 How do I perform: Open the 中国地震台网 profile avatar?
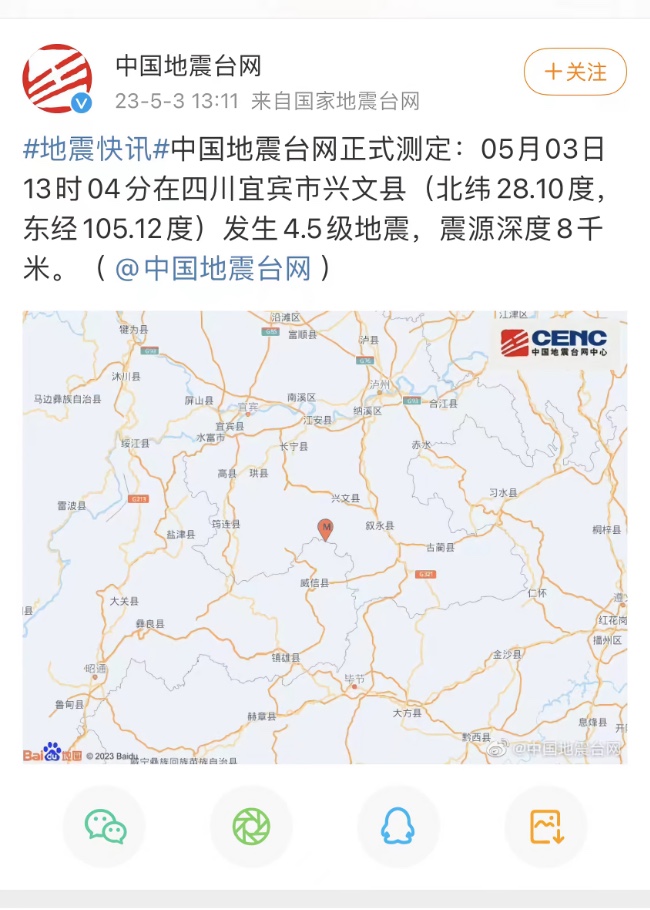click(58, 78)
